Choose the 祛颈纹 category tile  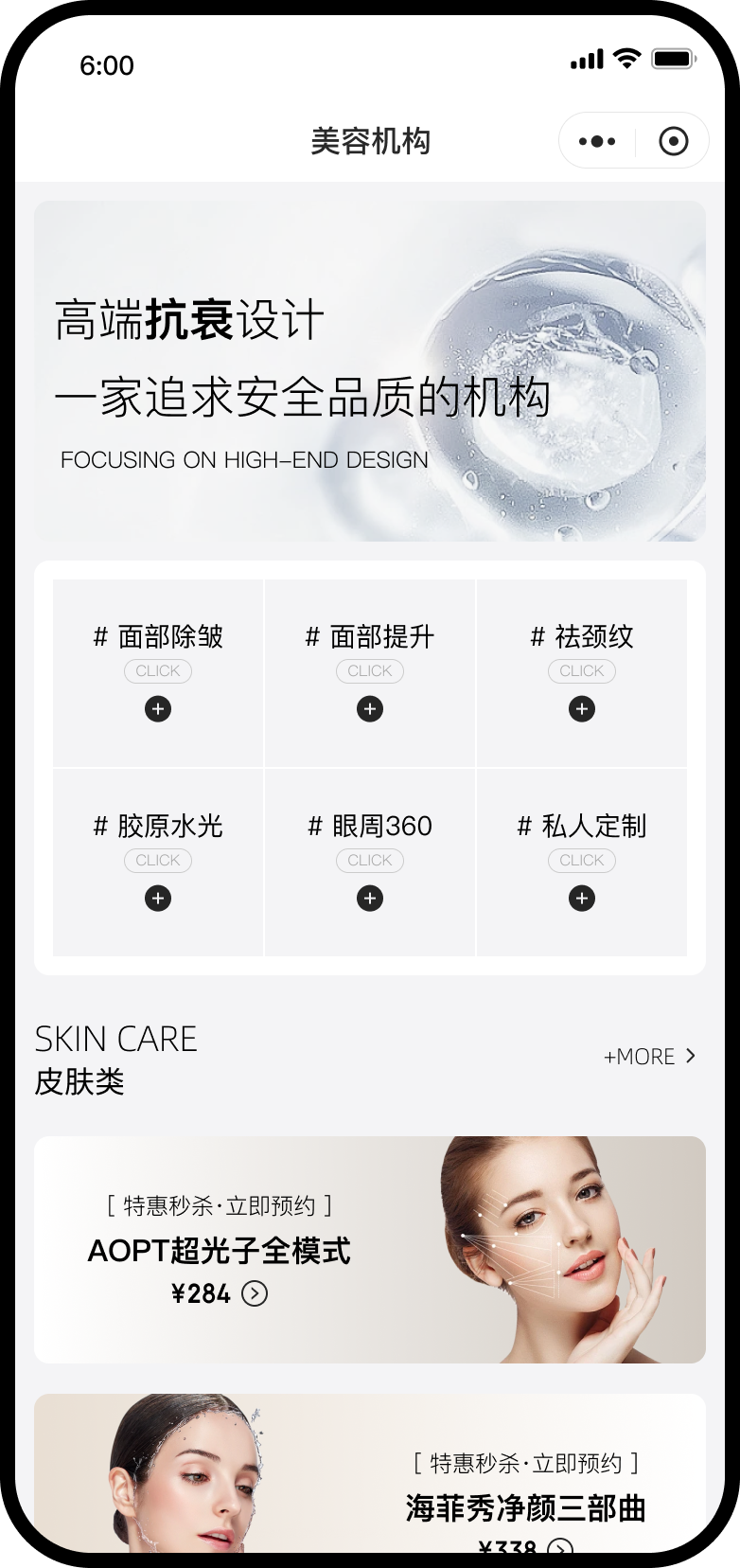[582, 673]
